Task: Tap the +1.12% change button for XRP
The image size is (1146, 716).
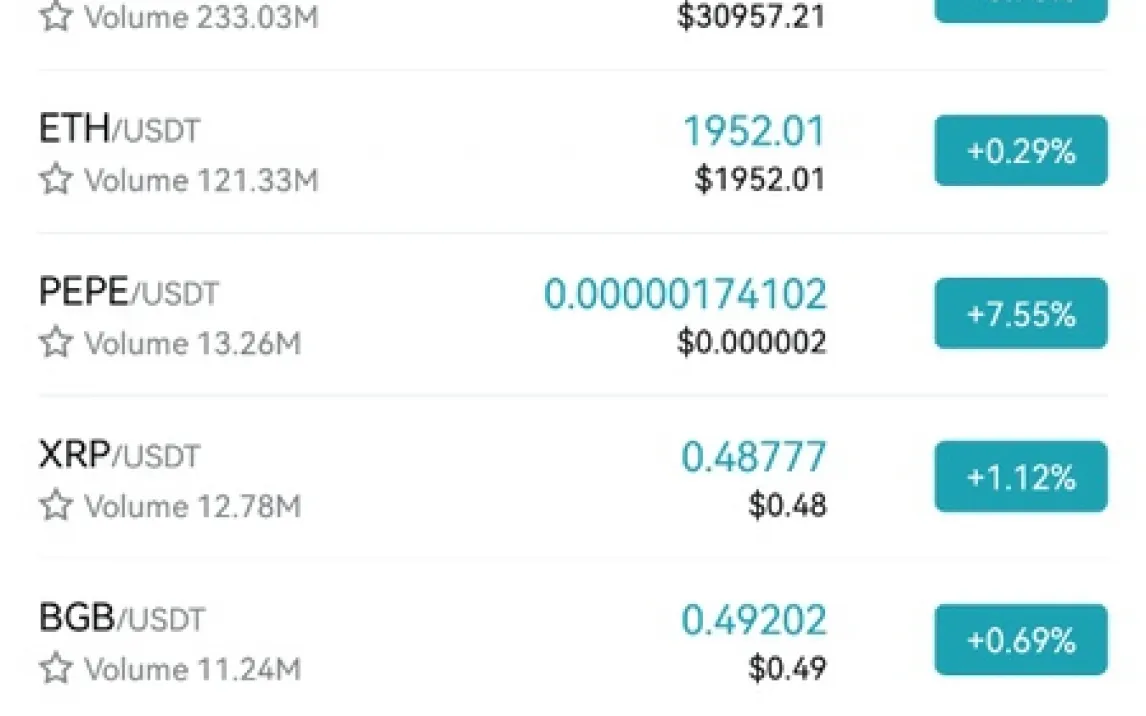Action: coord(1020,477)
